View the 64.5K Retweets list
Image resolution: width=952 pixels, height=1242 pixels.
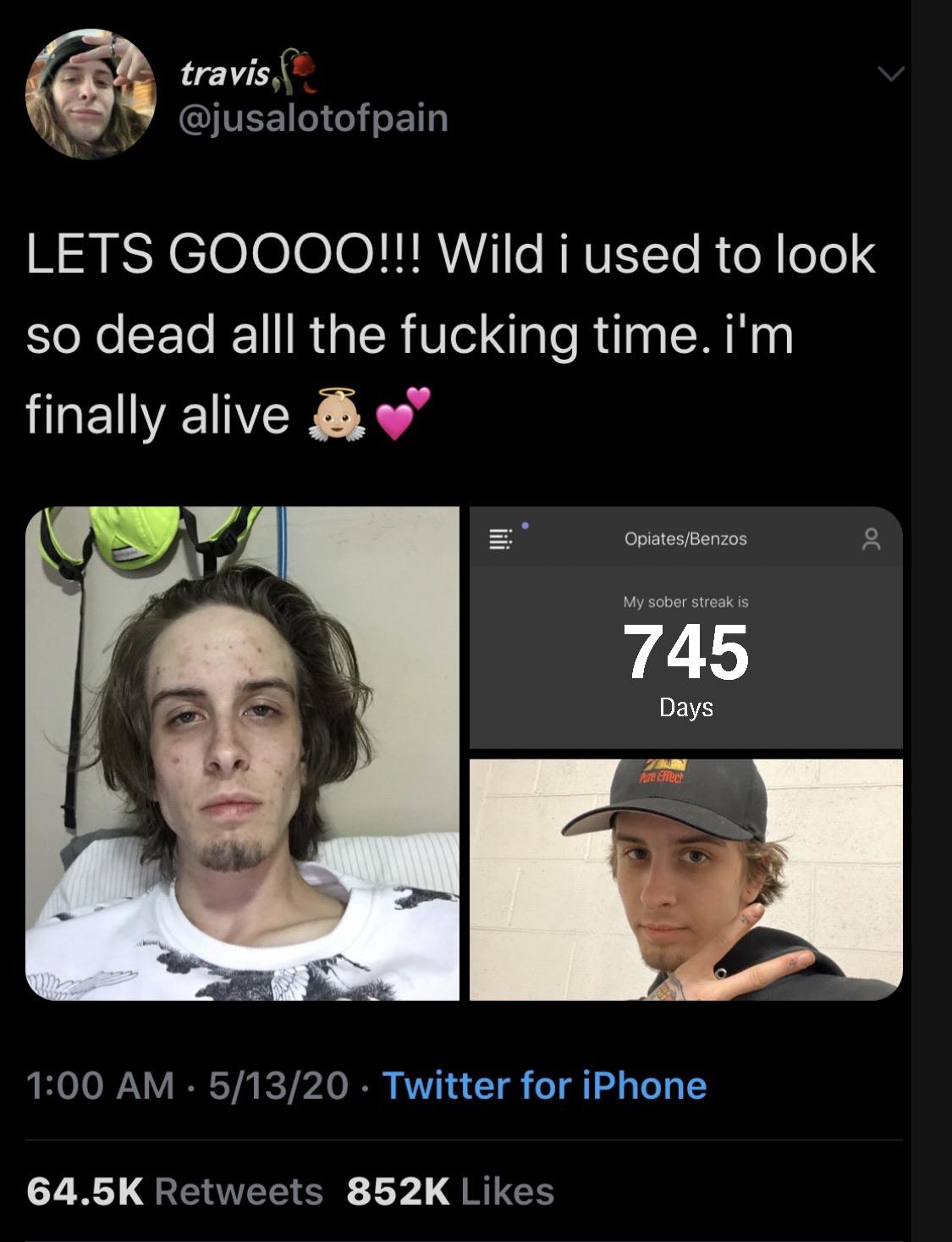[175, 1191]
